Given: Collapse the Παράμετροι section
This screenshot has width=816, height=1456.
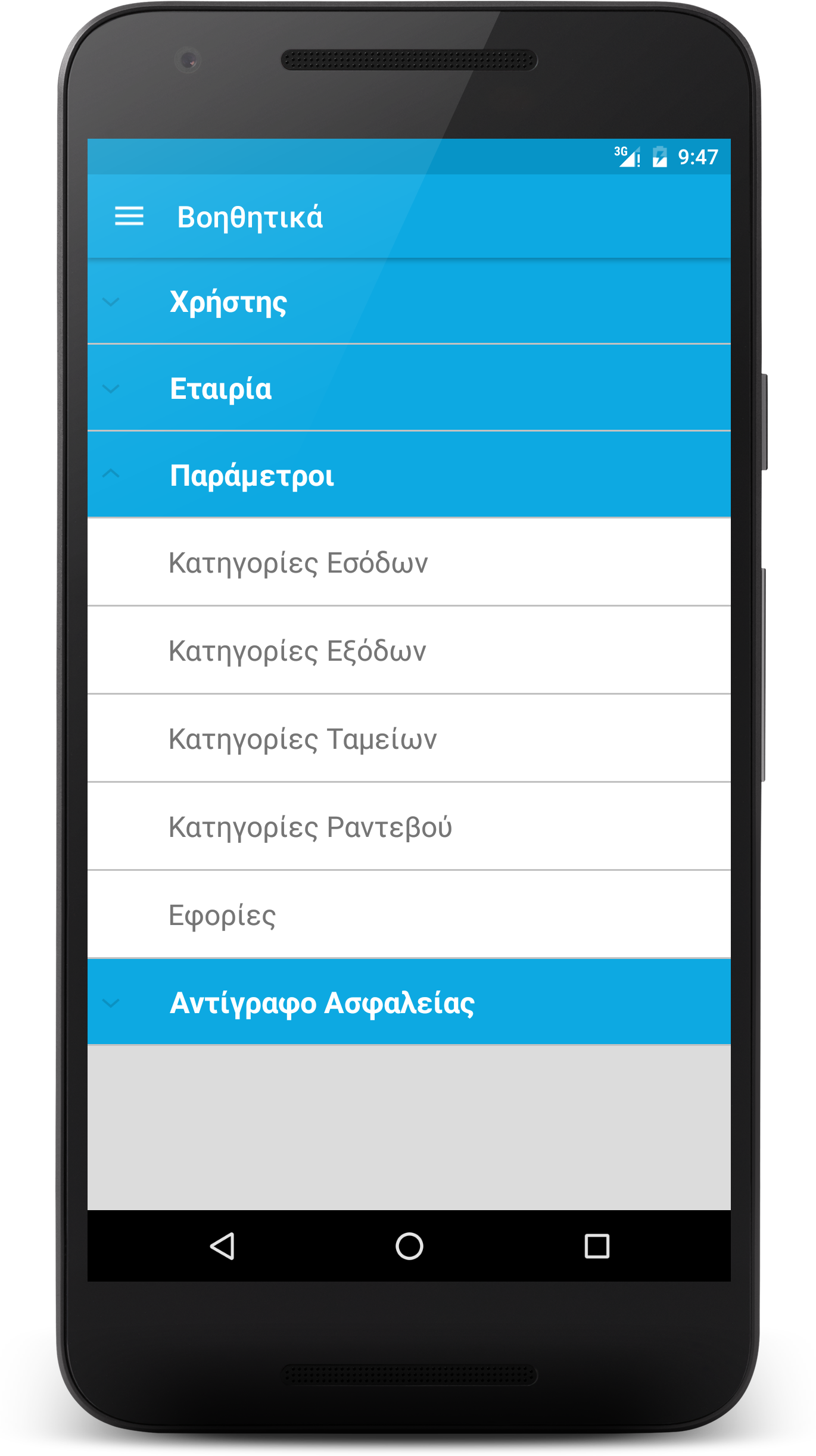Looking at the screenshot, I should pyautogui.click(x=409, y=475).
